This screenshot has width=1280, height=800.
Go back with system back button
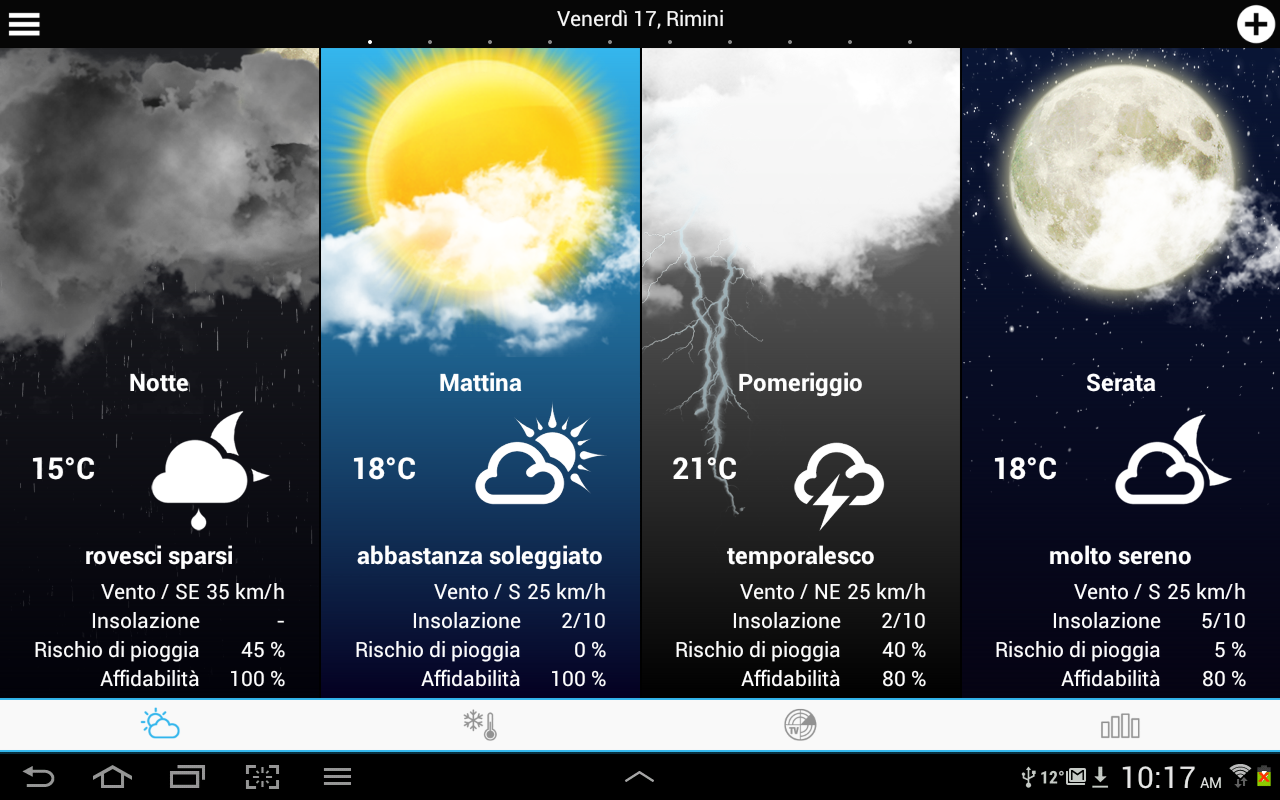click(39, 777)
